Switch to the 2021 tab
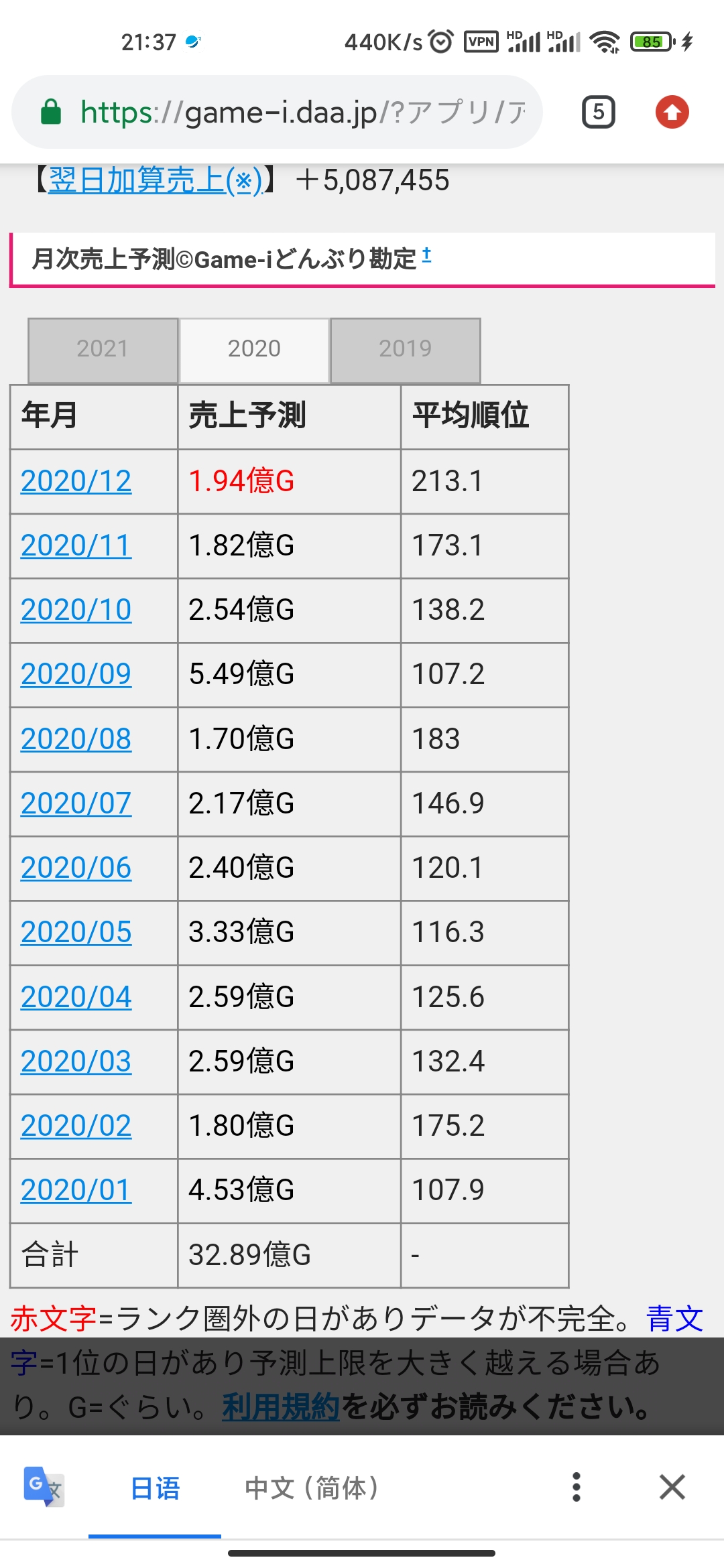Image resolution: width=724 pixels, height=1568 pixels. click(x=103, y=350)
